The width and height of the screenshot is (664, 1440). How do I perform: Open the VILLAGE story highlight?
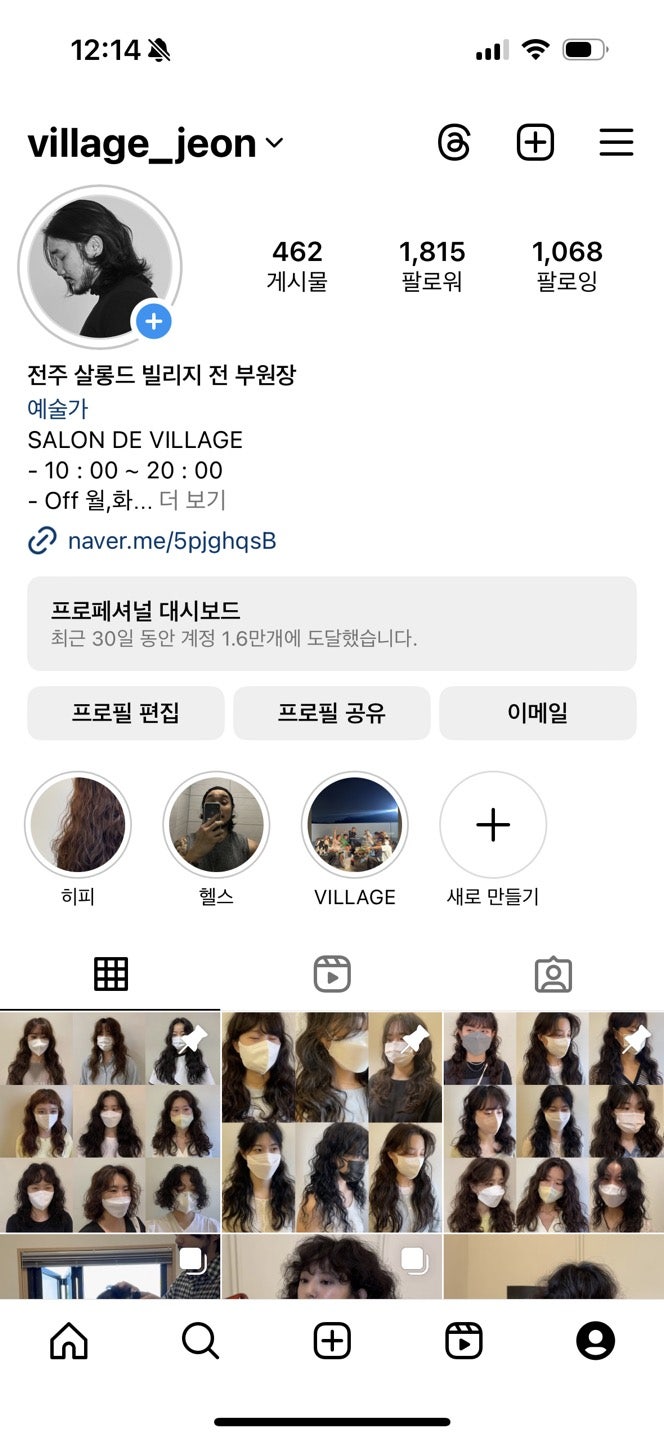pos(354,825)
